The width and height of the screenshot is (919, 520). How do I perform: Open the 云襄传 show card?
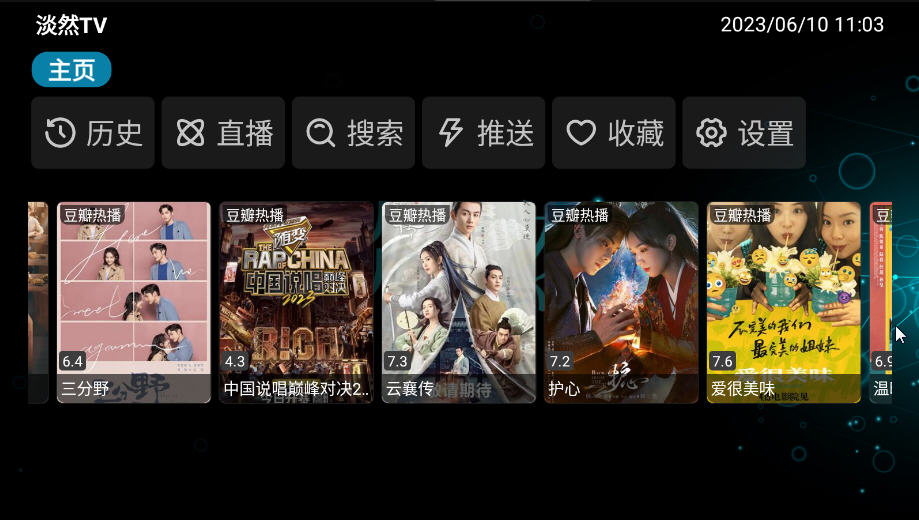459,302
